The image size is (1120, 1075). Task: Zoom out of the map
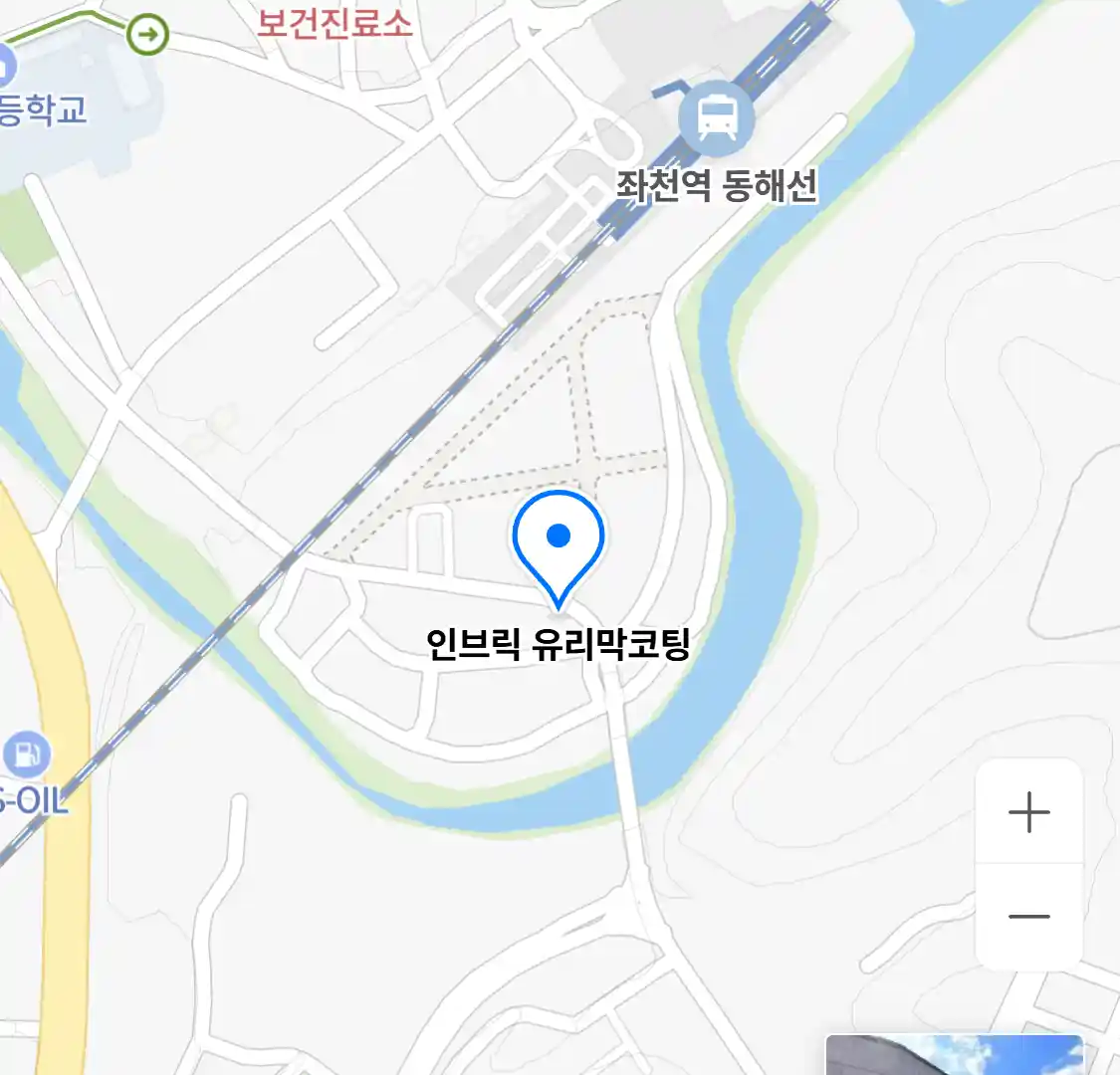tap(1028, 916)
